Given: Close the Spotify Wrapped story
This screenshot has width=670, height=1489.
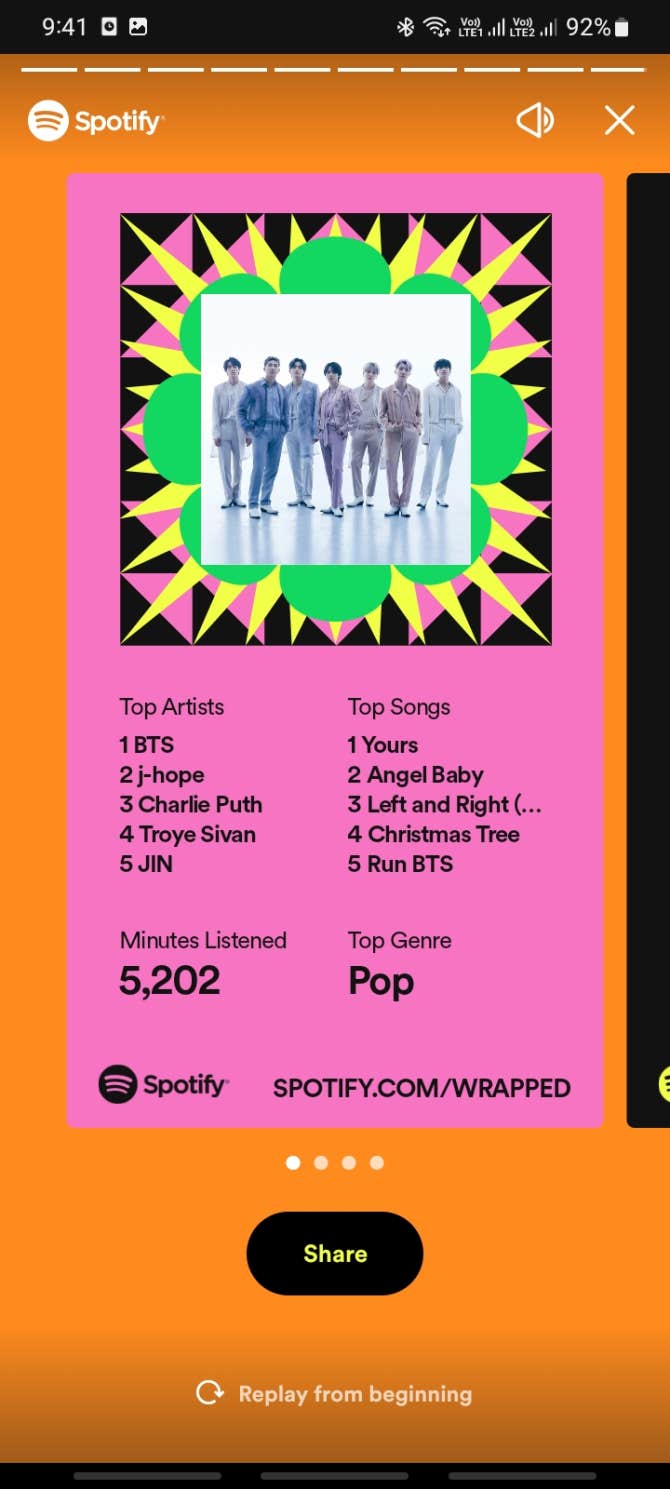Looking at the screenshot, I should point(620,121).
